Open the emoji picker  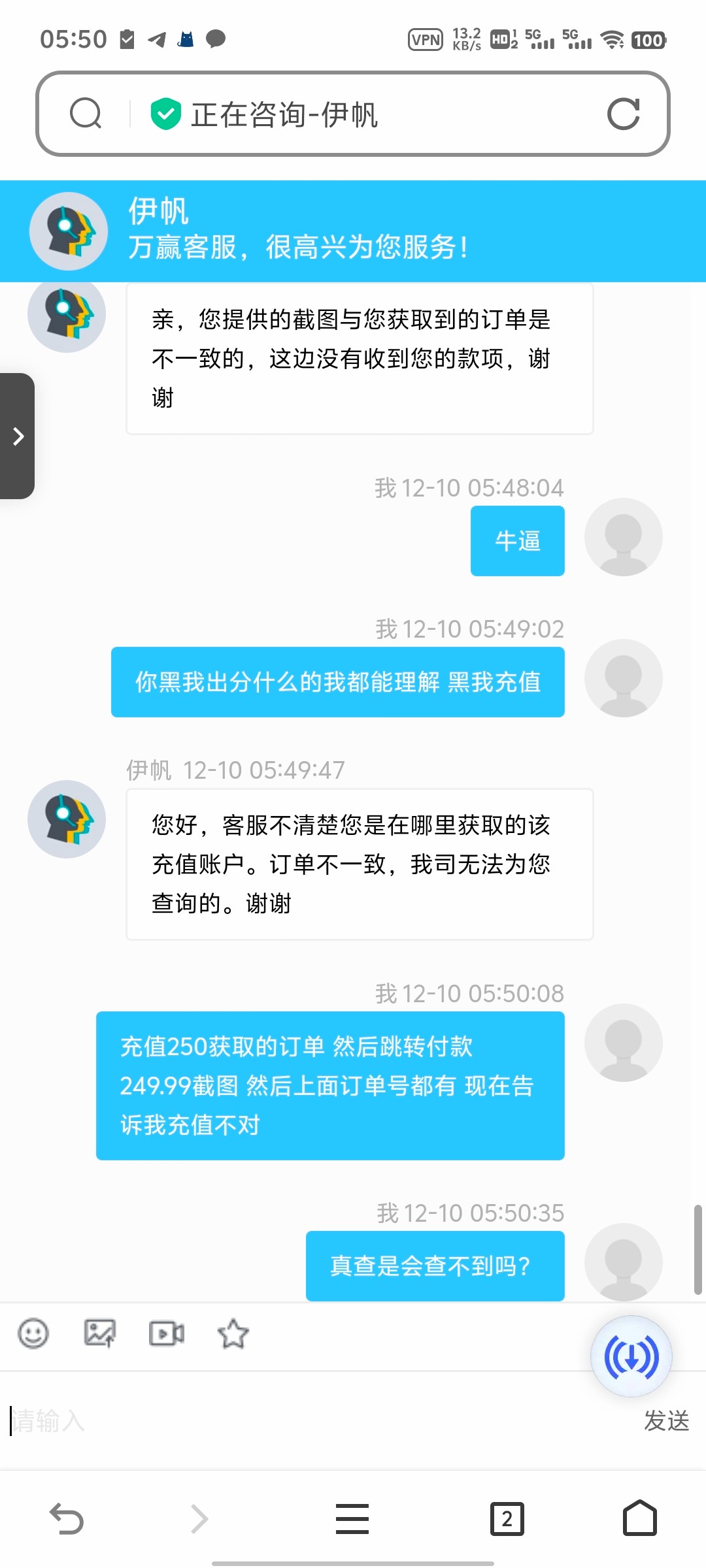click(x=33, y=1333)
